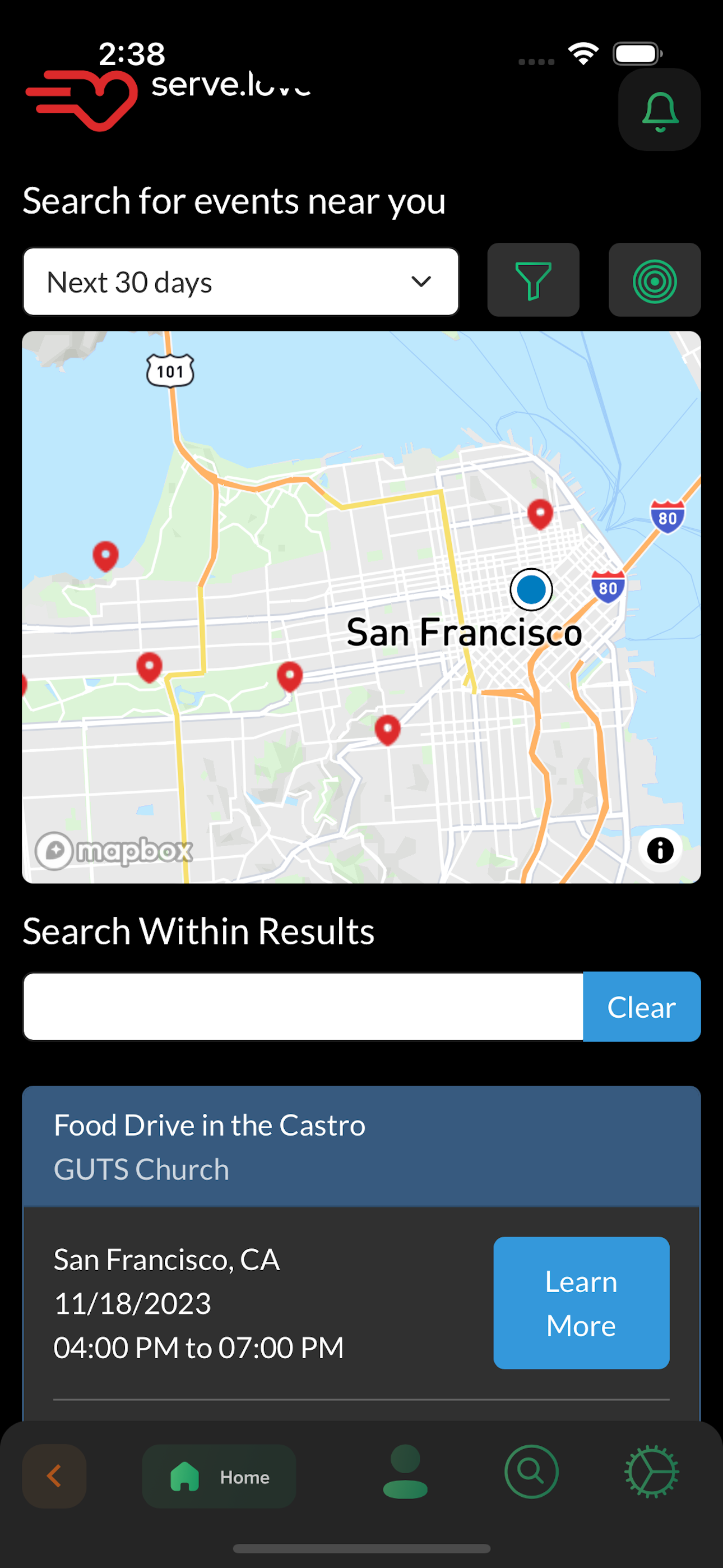Switch to the Home tab

click(219, 1476)
